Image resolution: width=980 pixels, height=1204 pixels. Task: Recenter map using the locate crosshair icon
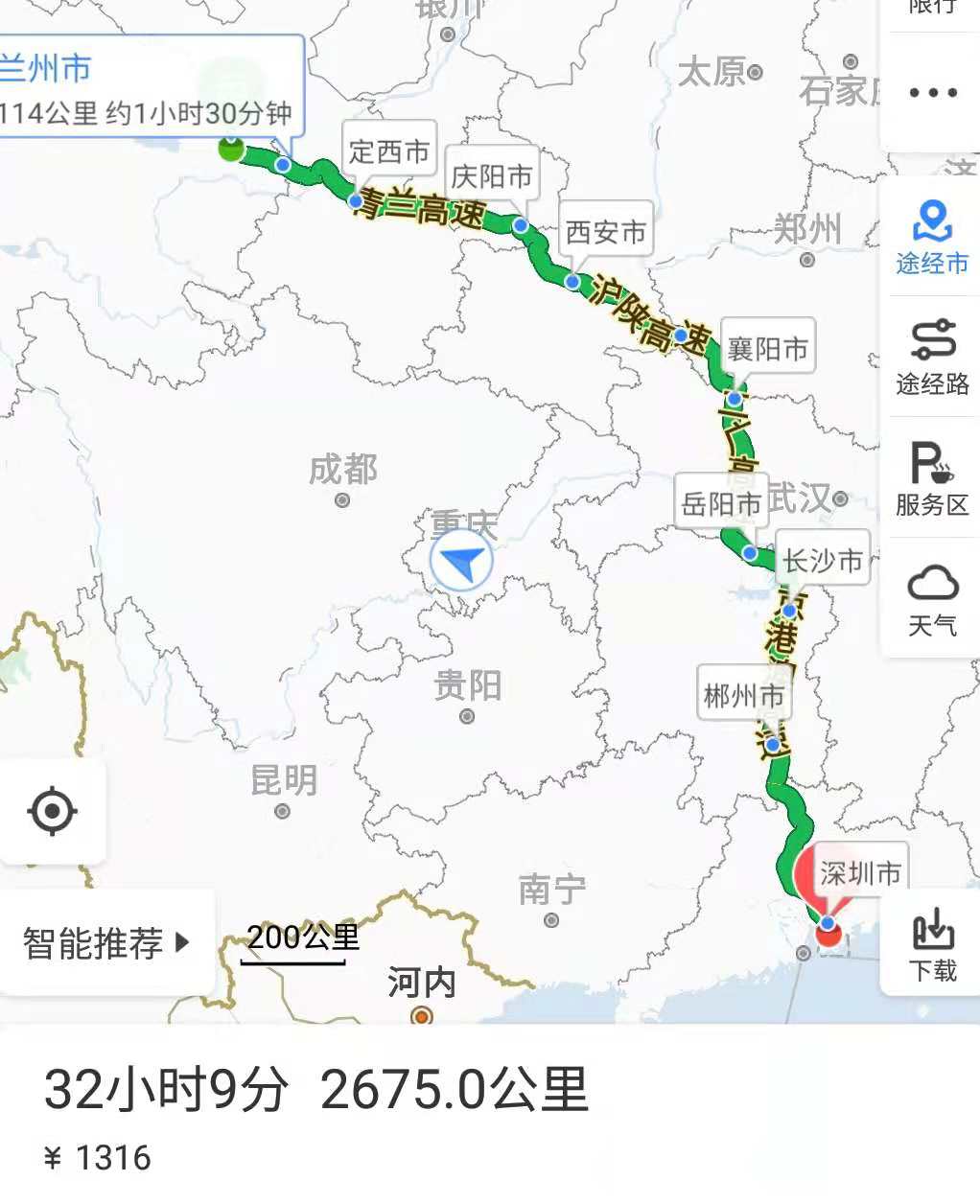tap(53, 810)
